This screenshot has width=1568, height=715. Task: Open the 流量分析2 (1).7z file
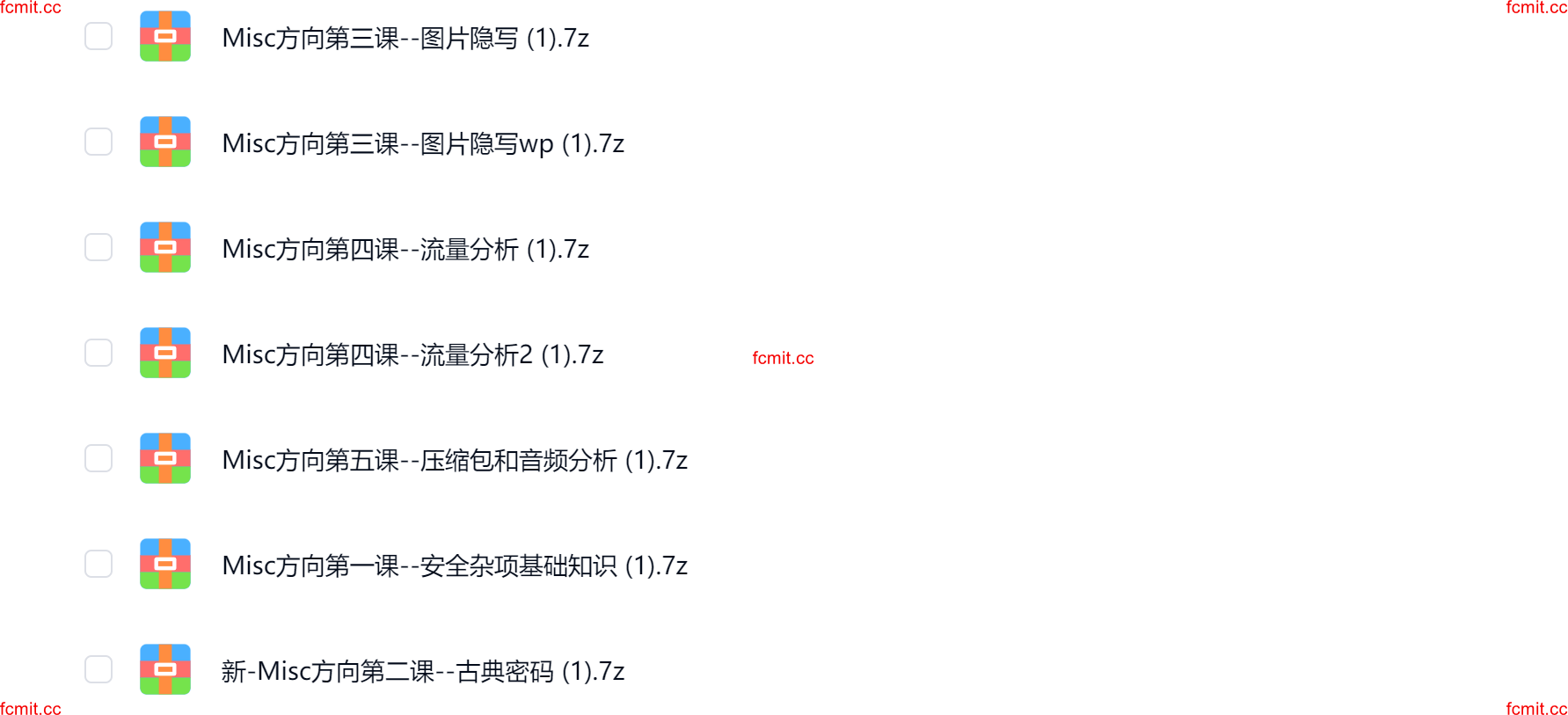(412, 354)
